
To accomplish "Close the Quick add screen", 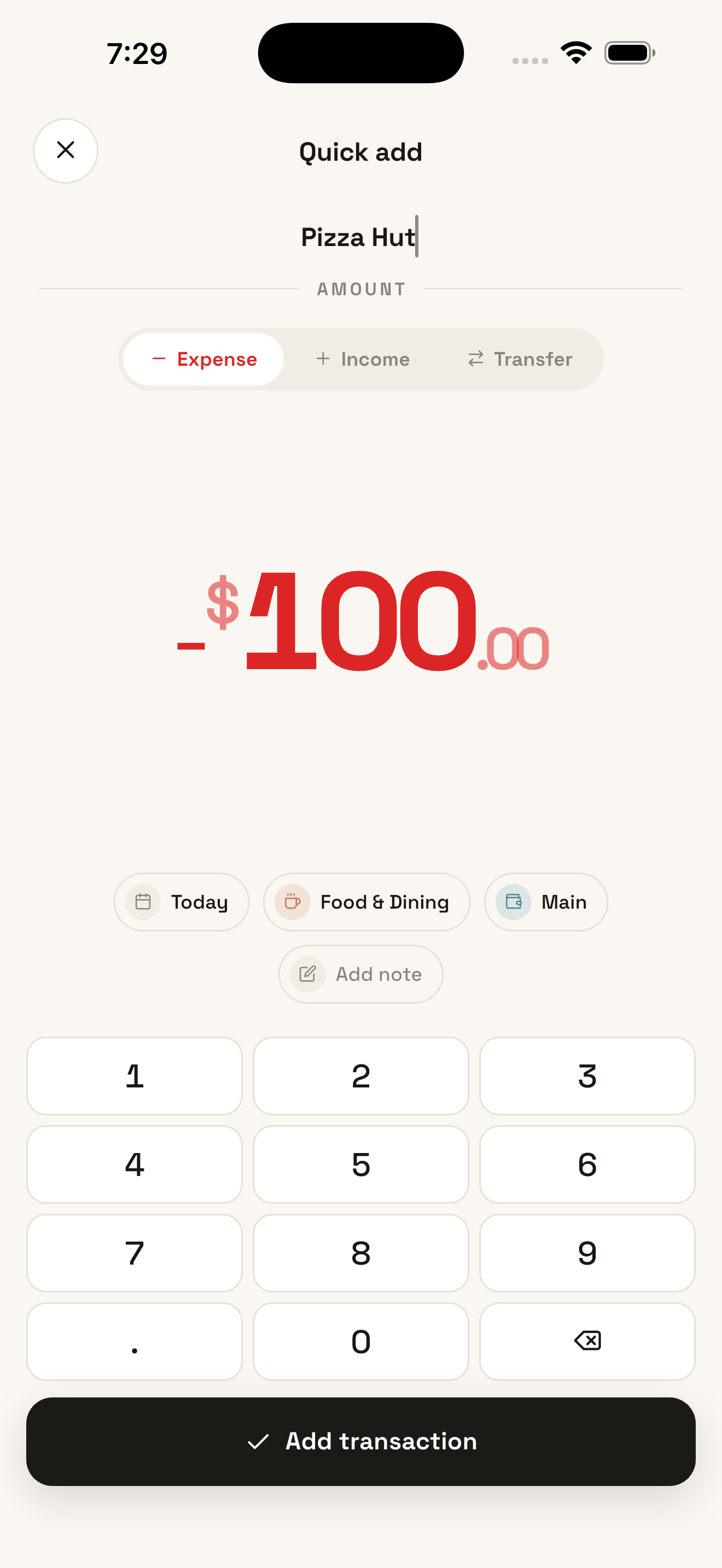I will tap(65, 150).
